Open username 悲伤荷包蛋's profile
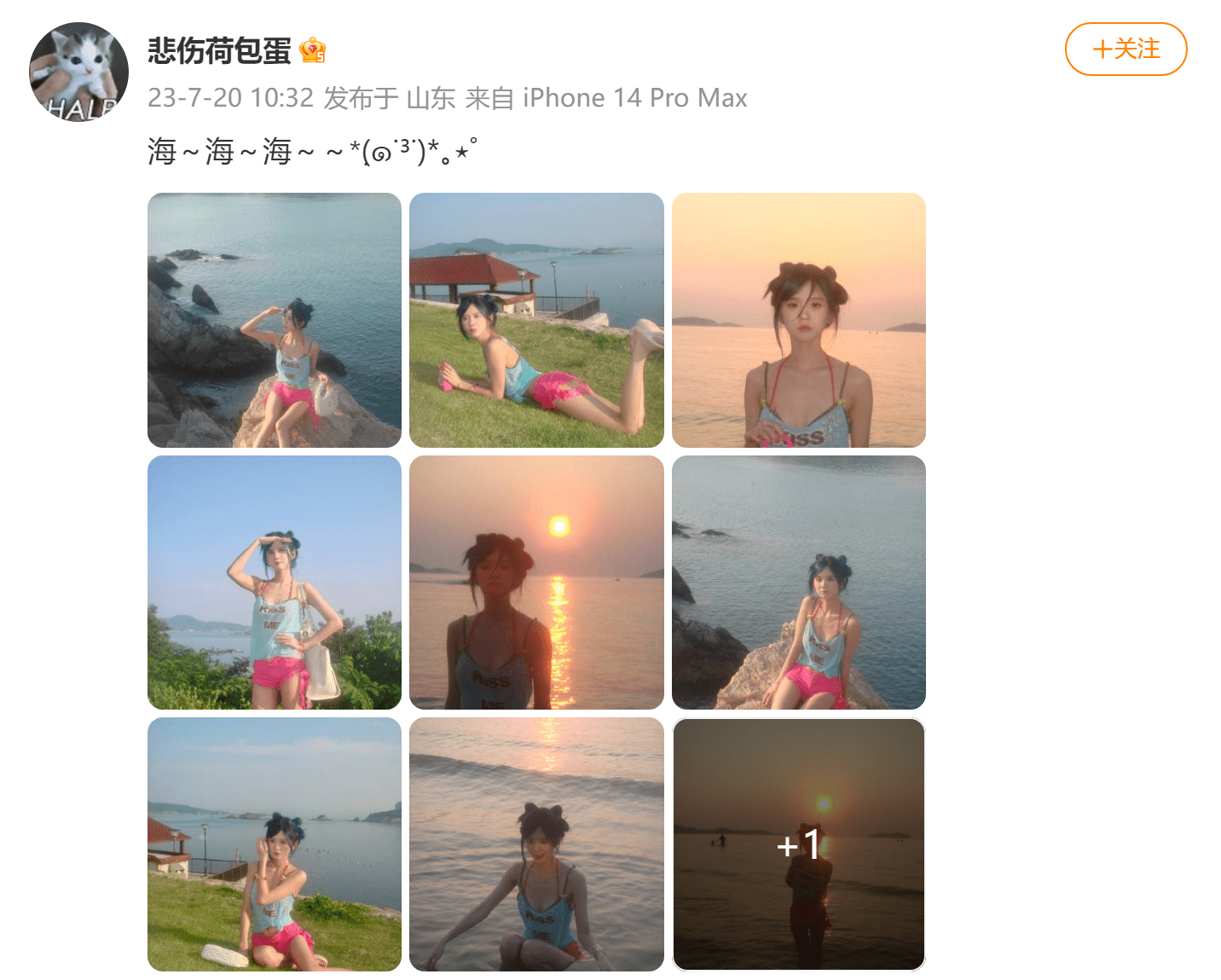Viewport: 1221px width, 980px height. click(x=219, y=51)
